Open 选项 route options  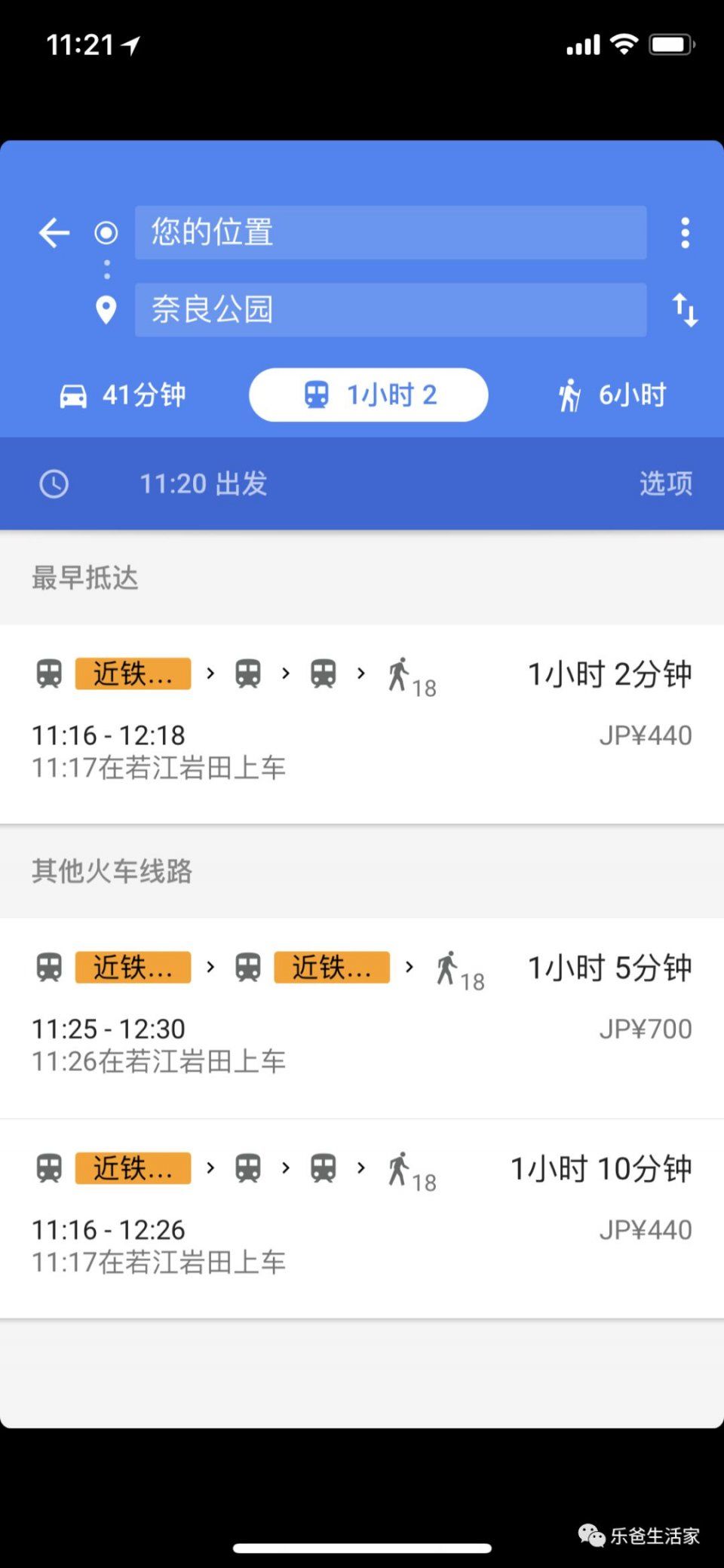pos(666,483)
